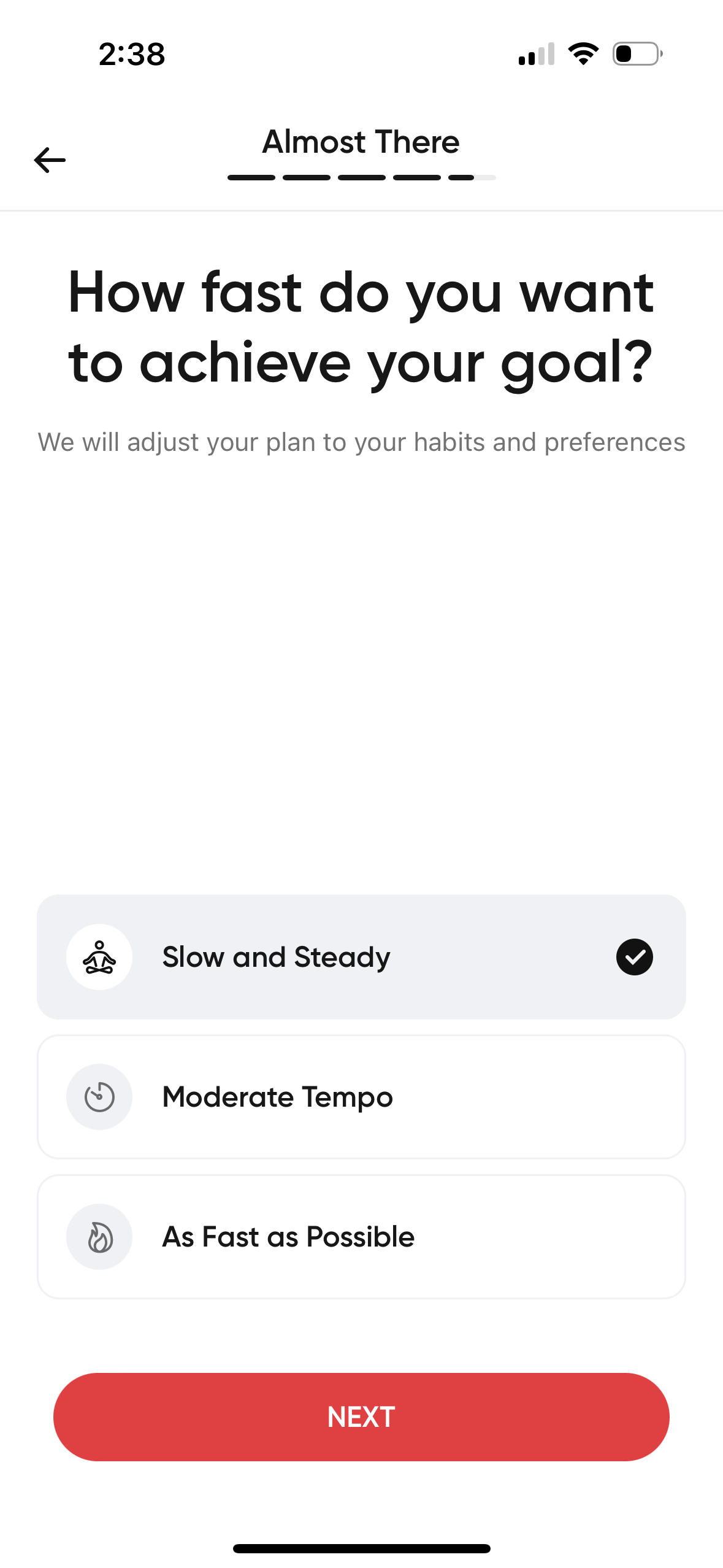Click the cellular signal bars indicator
Image resolution: width=723 pixels, height=1568 pixels.
[x=537, y=54]
